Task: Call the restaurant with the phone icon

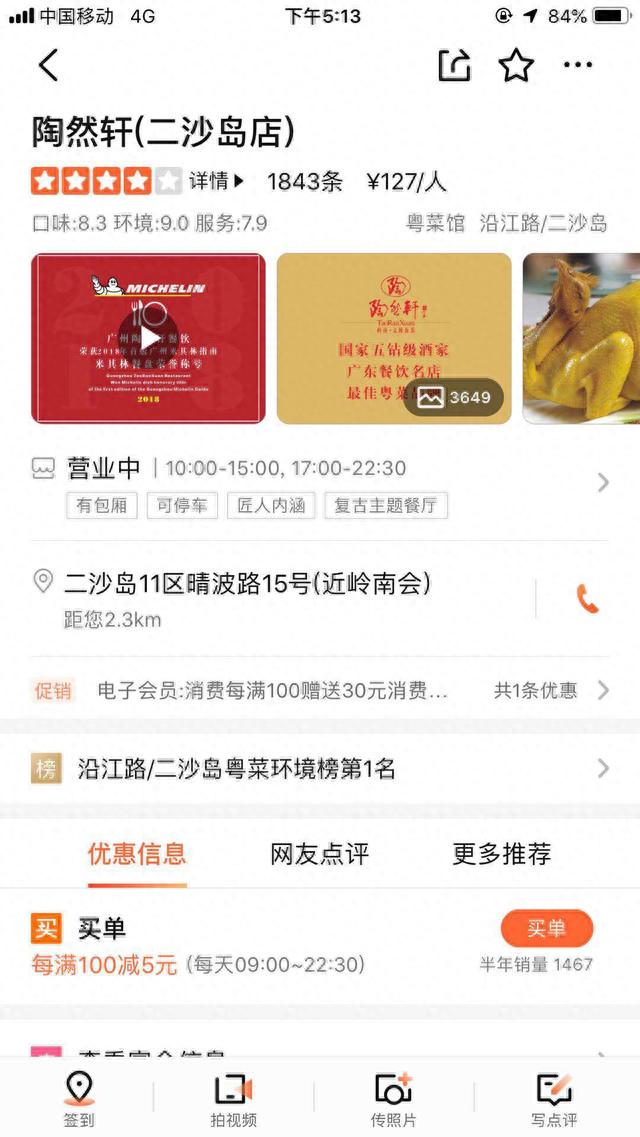Action: pos(587,599)
